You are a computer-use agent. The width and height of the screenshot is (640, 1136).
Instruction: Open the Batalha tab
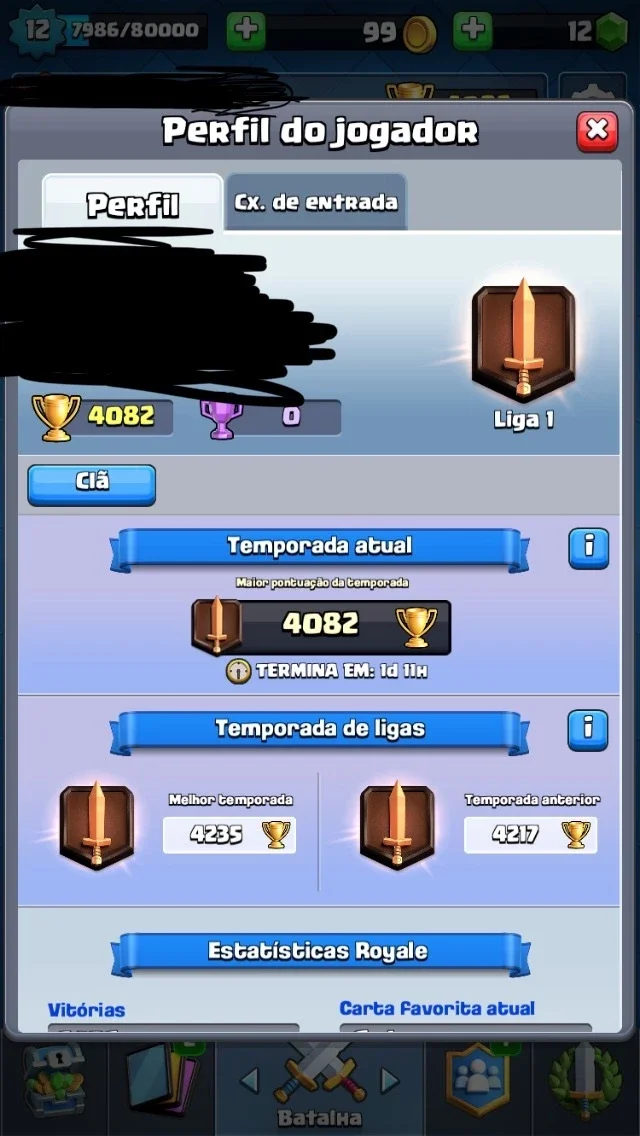coord(320,1087)
